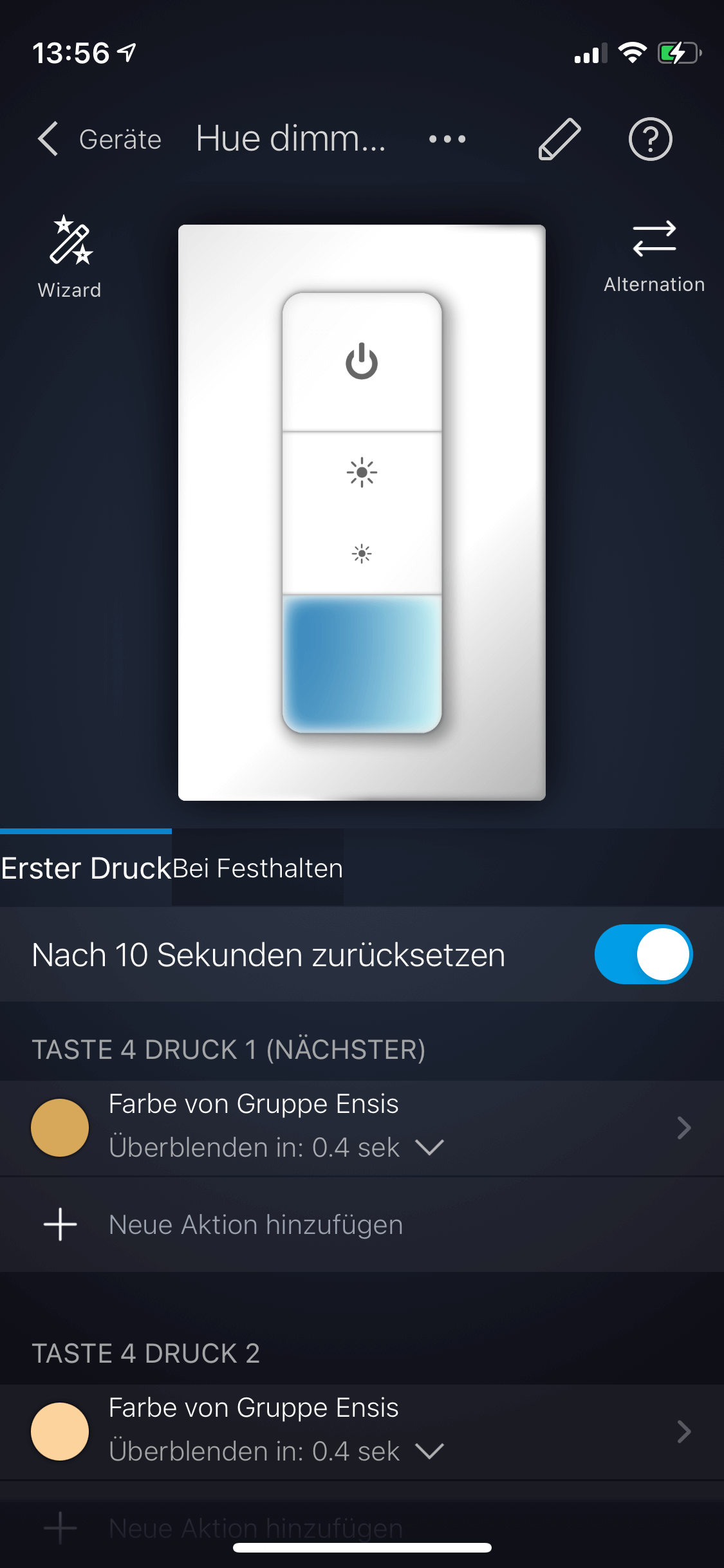Switch to the Erster Druck tab
This screenshot has height=1568, width=724.
tap(86, 868)
